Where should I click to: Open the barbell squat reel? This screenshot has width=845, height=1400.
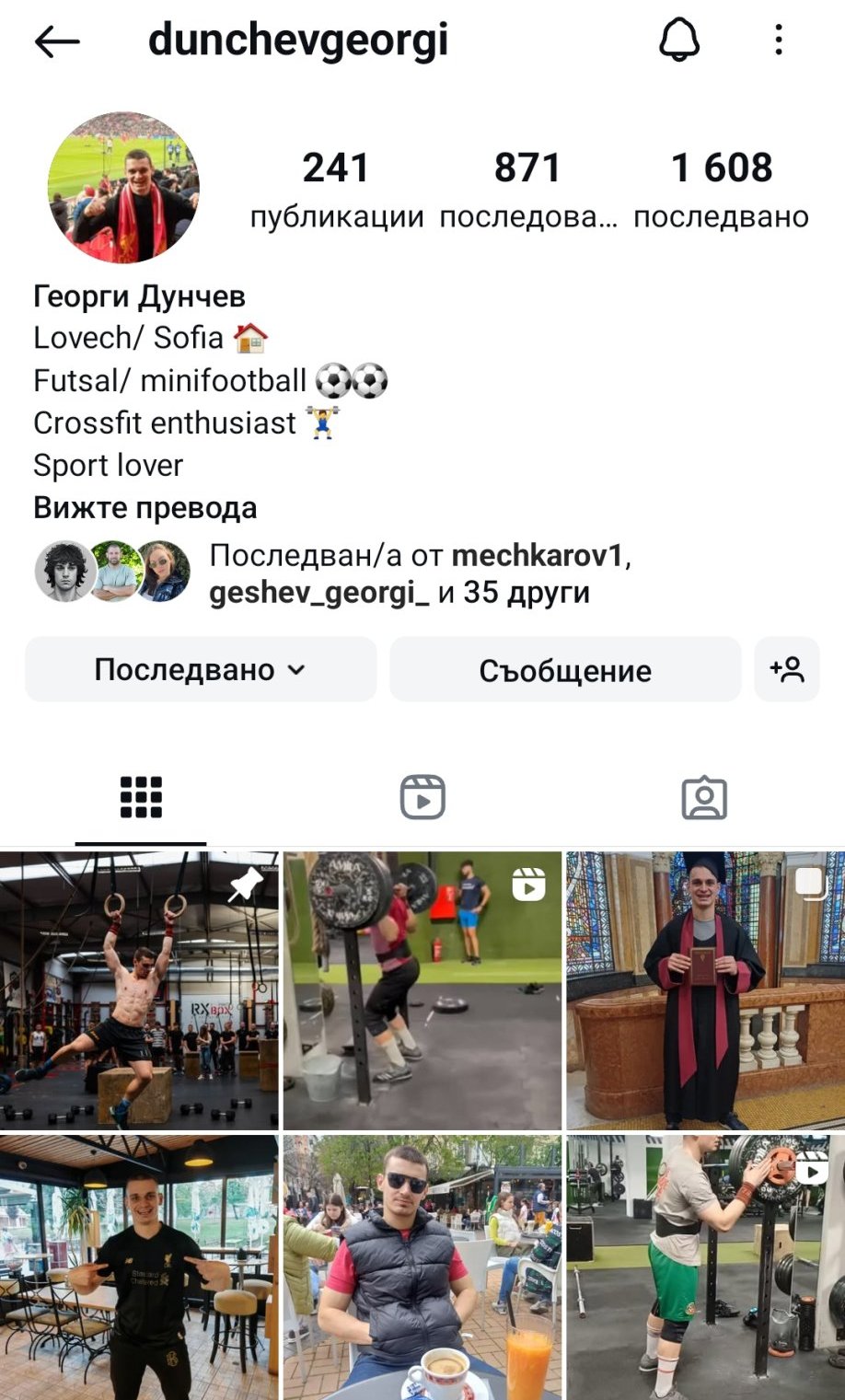pos(422,990)
